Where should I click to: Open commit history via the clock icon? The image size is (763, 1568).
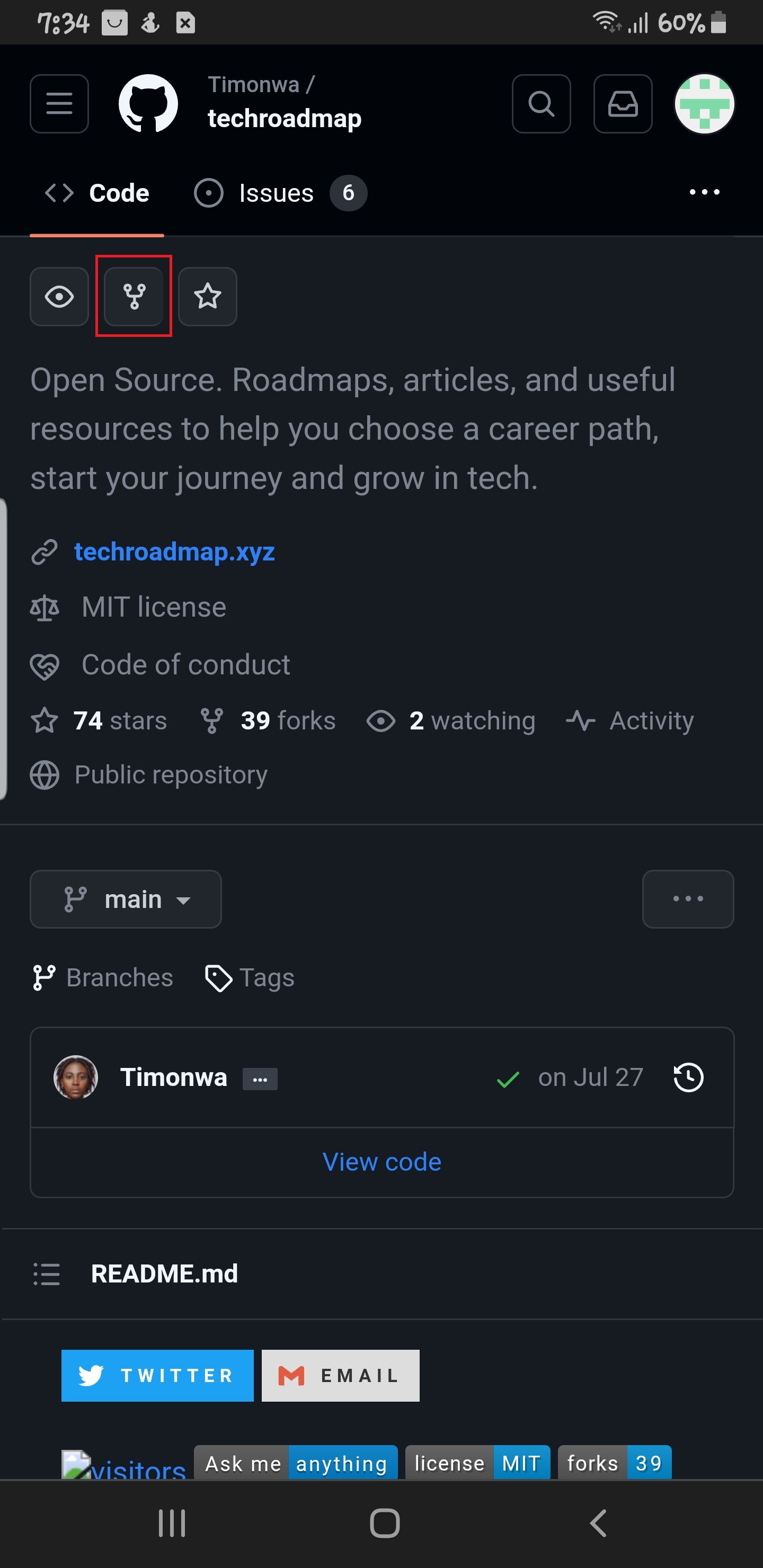[x=687, y=1077]
